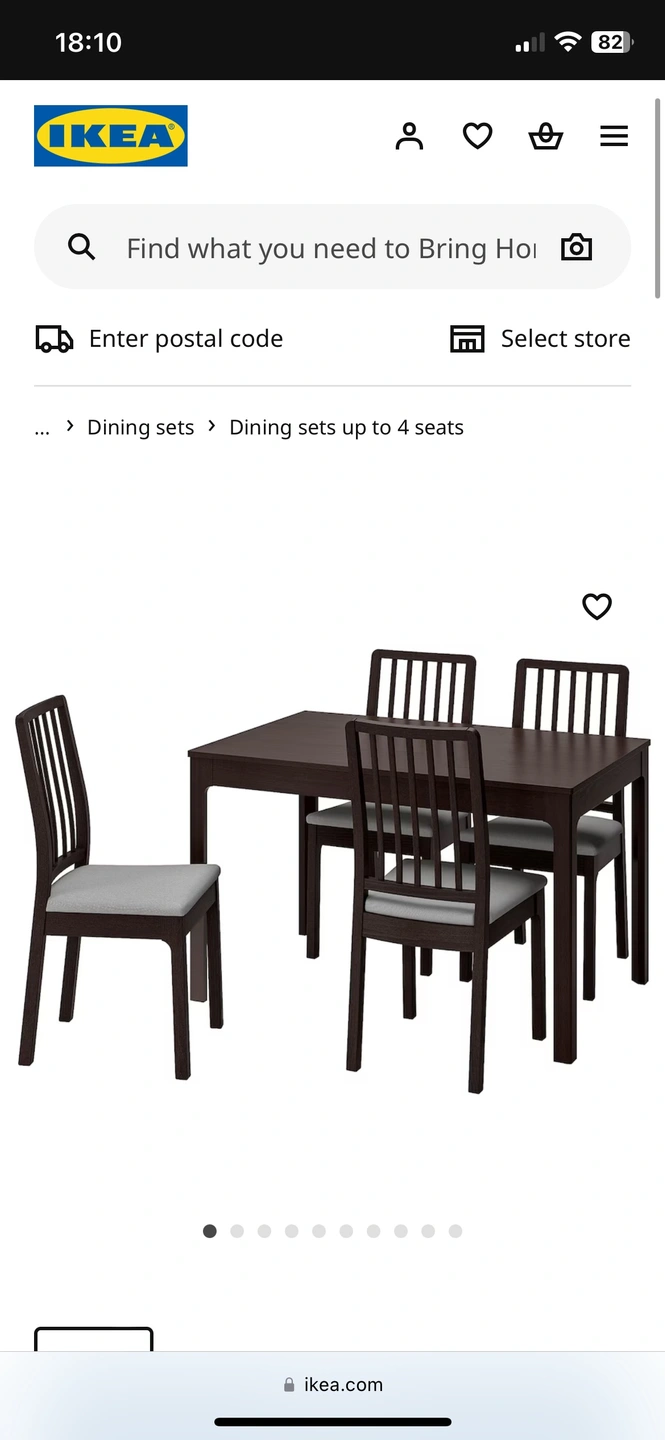
Task: Go to the IKEA home page logo
Action: click(111, 136)
